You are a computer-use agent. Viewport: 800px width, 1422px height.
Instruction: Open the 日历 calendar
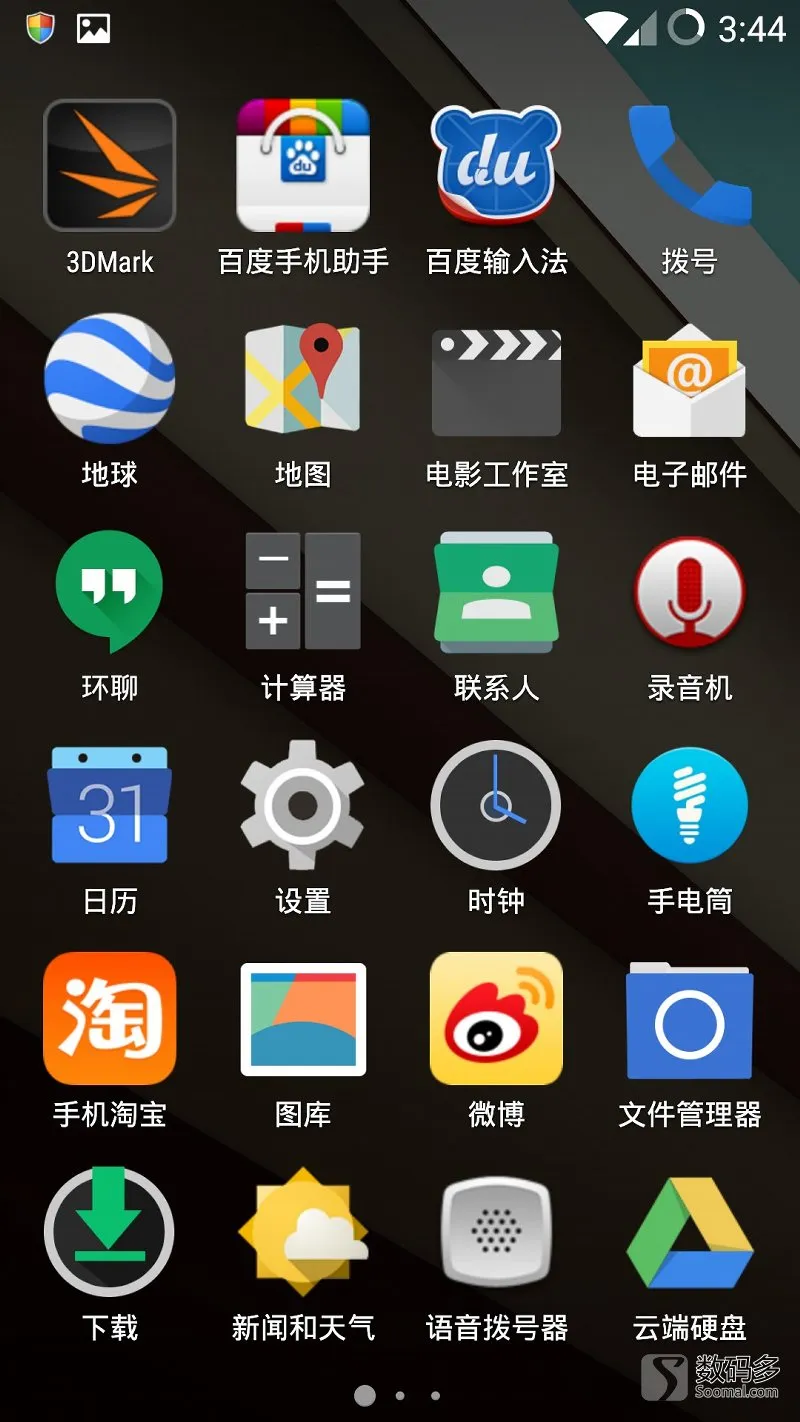pyautogui.click(x=109, y=805)
